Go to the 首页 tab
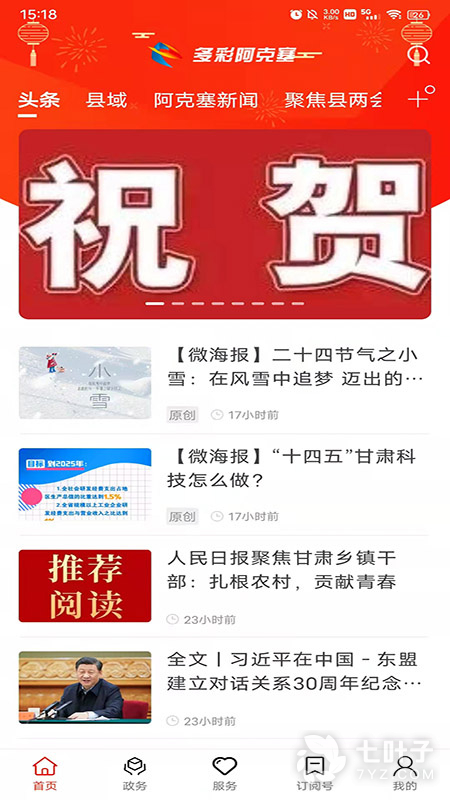The width and height of the screenshot is (450, 800). click(x=45, y=773)
